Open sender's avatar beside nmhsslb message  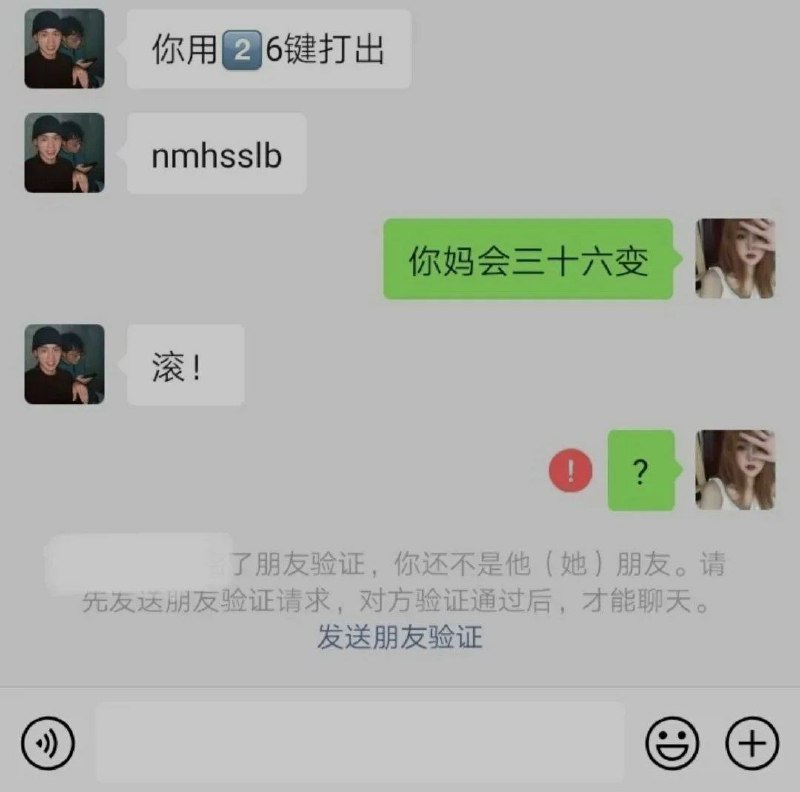point(64,153)
